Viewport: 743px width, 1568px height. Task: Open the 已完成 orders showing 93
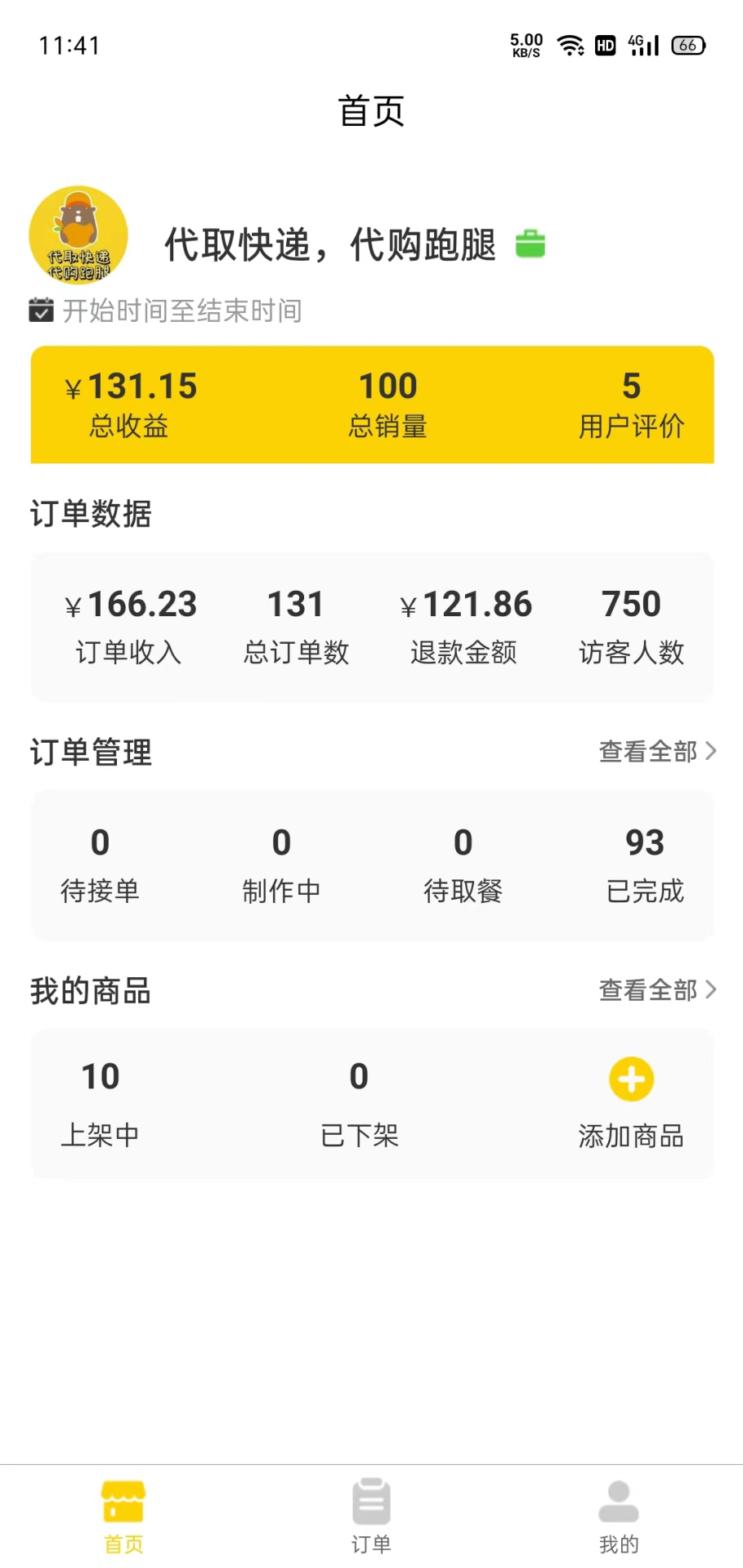tap(644, 864)
